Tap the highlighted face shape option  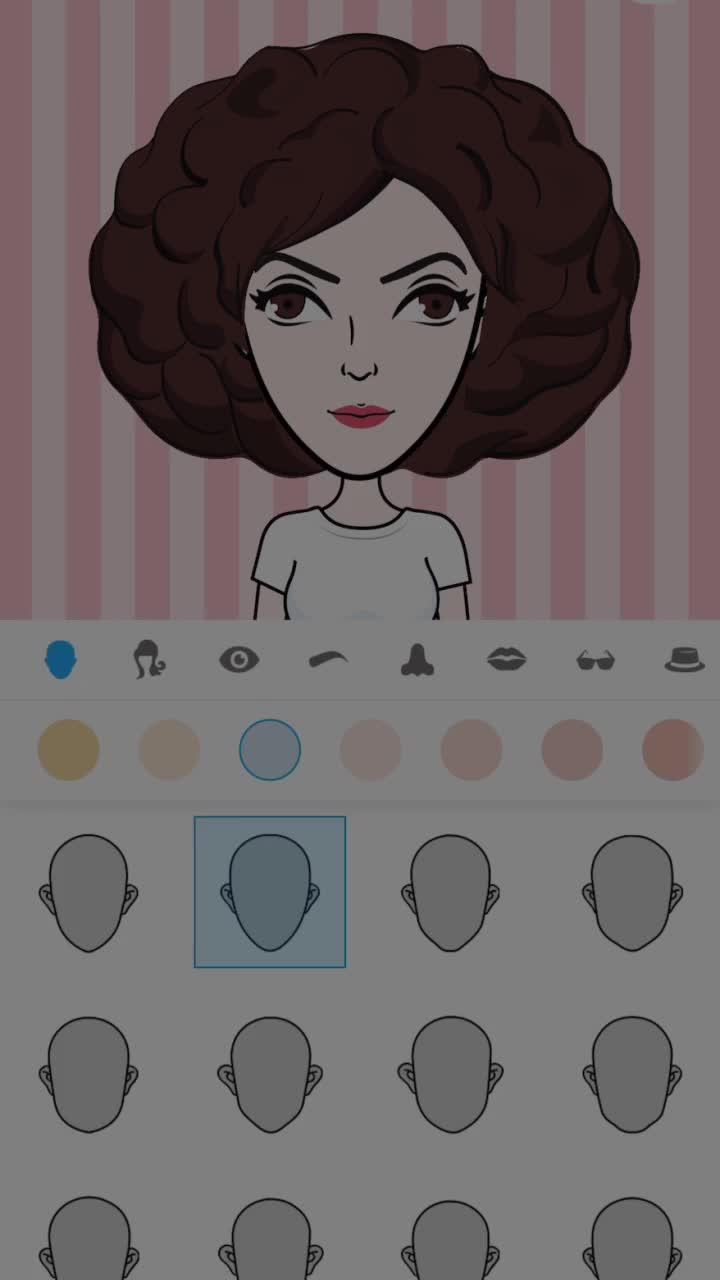point(270,892)
